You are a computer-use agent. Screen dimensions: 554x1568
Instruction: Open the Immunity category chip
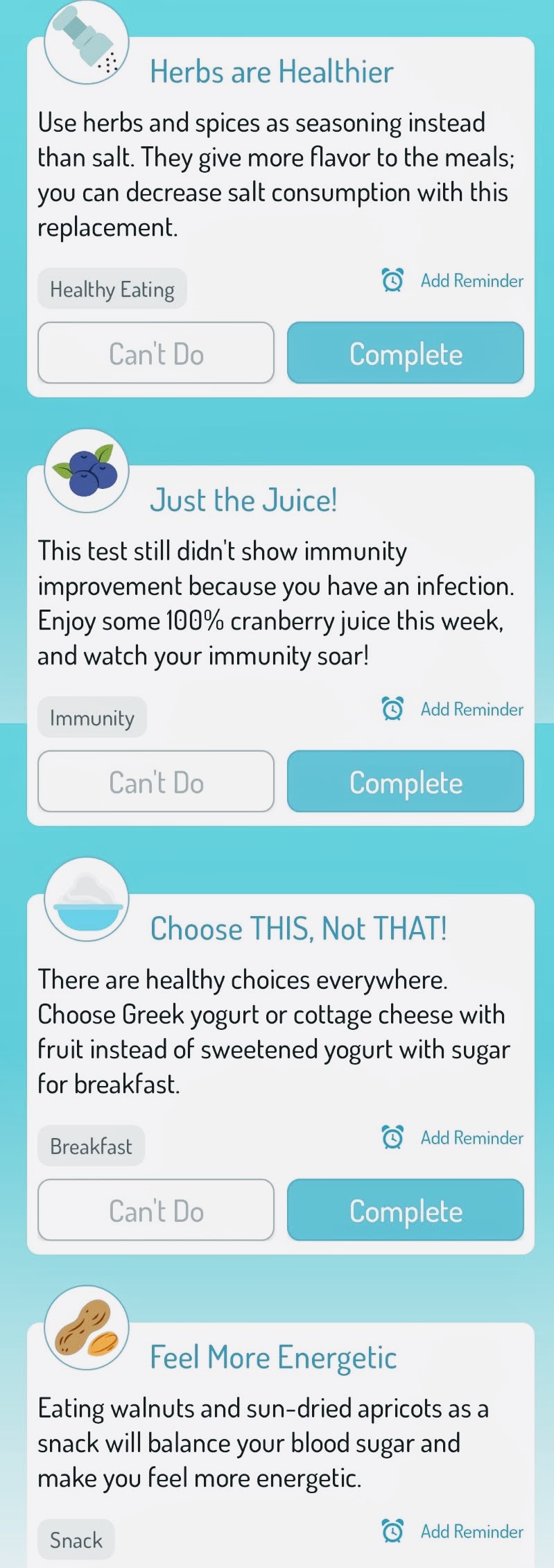[92, 718]
